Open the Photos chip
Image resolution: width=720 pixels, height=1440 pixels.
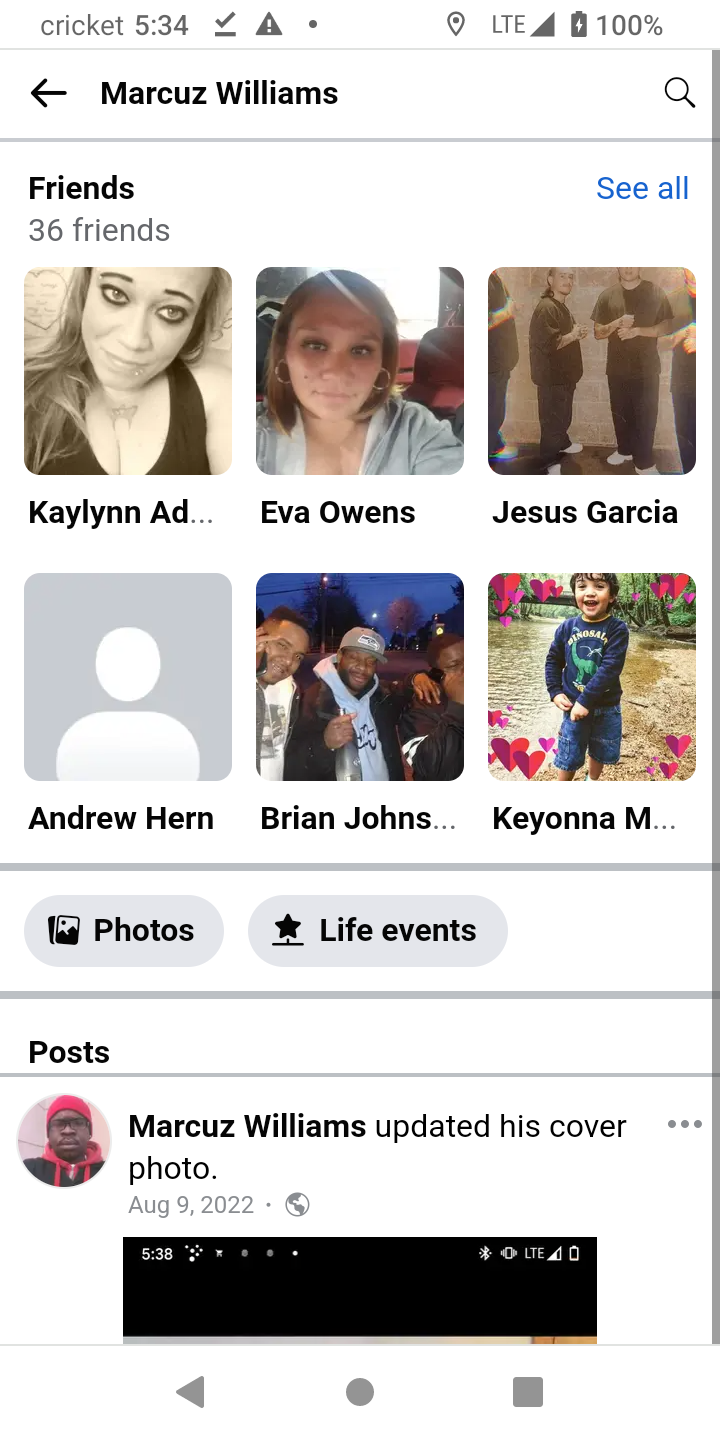[x=123, y=930]
